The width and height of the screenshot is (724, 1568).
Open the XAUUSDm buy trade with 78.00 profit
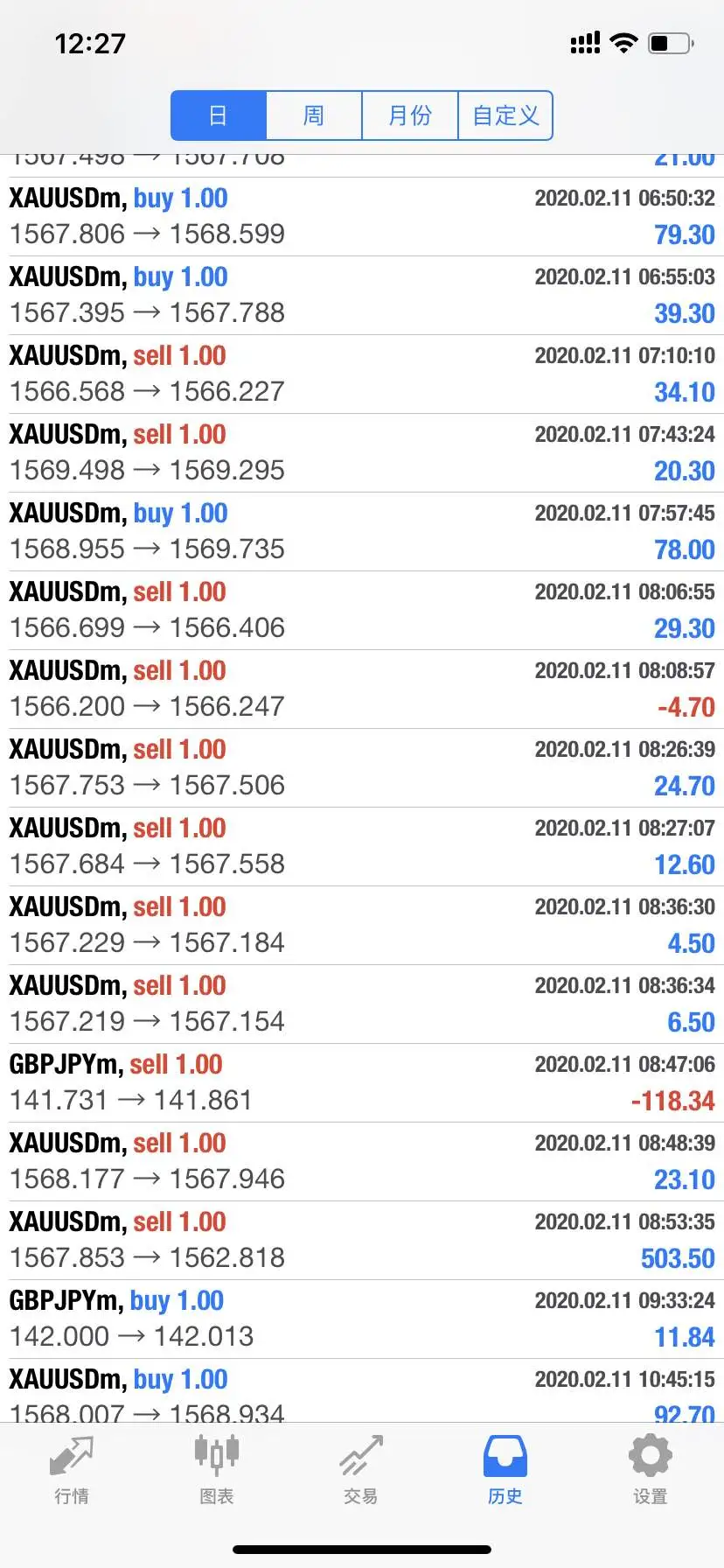pyautogui.click(x=362, y=532)
